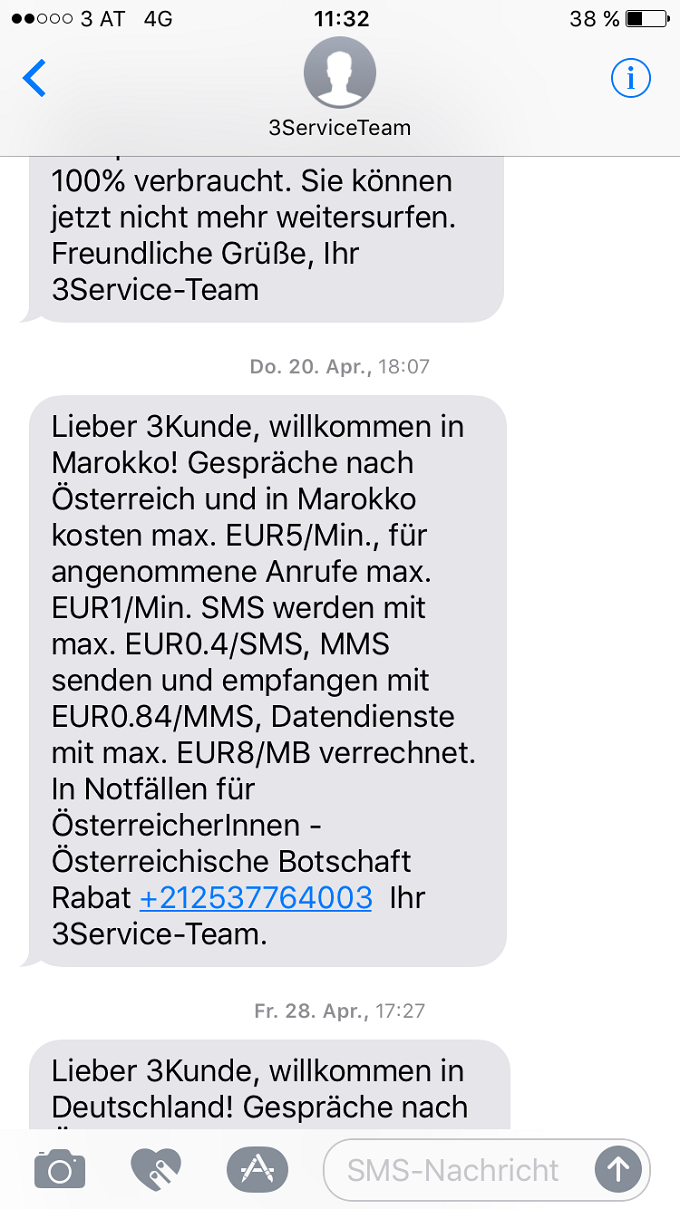The height and width of the screenshot is (1209, 680).
Task: Send the message with the arrow
Action: (618, 1169)
